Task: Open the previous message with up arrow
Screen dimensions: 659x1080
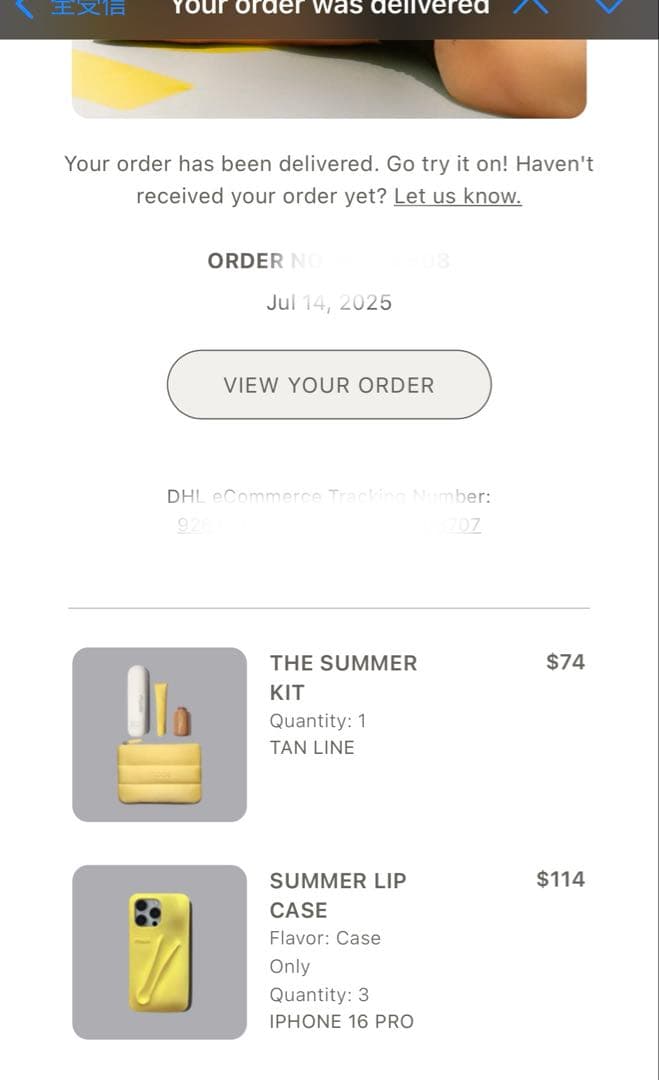Action: [x=531, y=7]
